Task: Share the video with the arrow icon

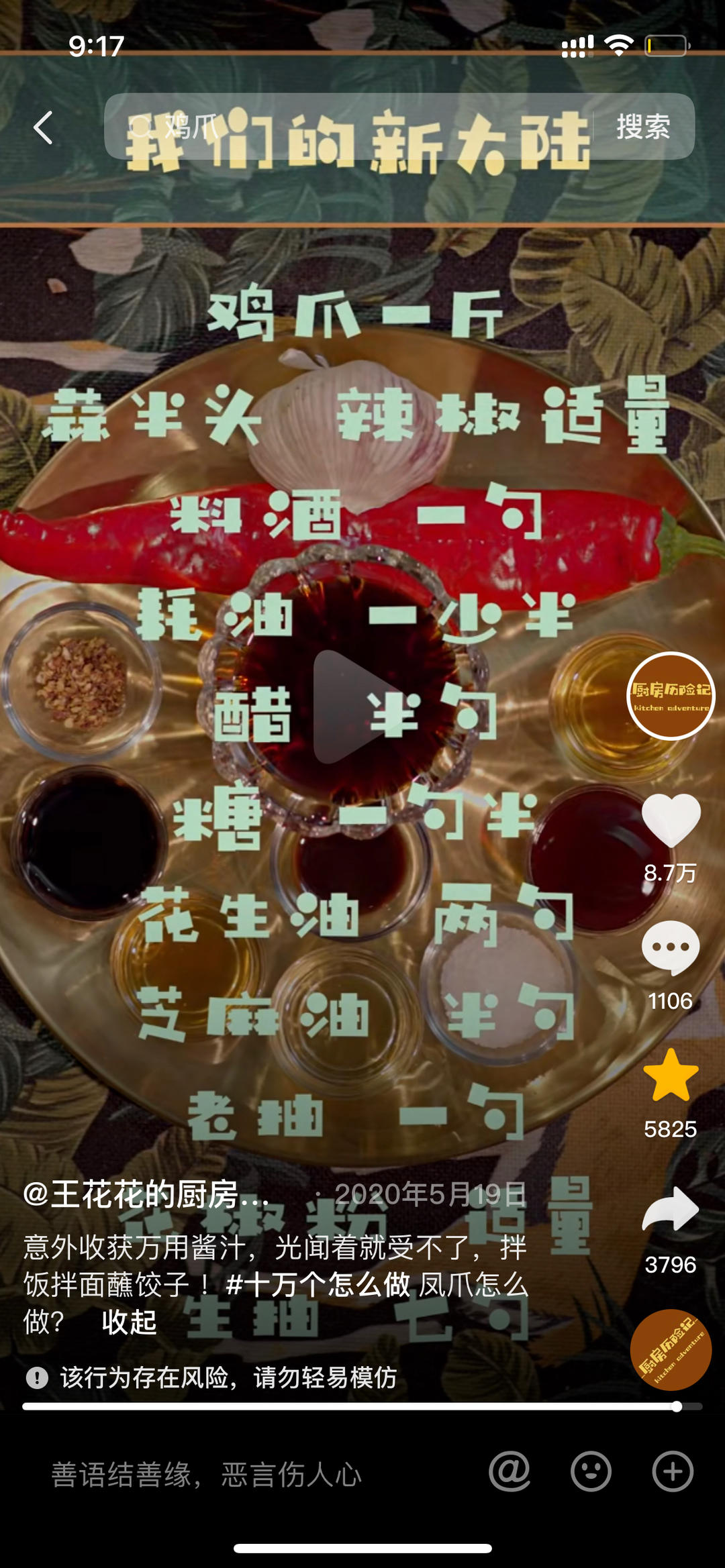Action: click(x=671, y=1208)
